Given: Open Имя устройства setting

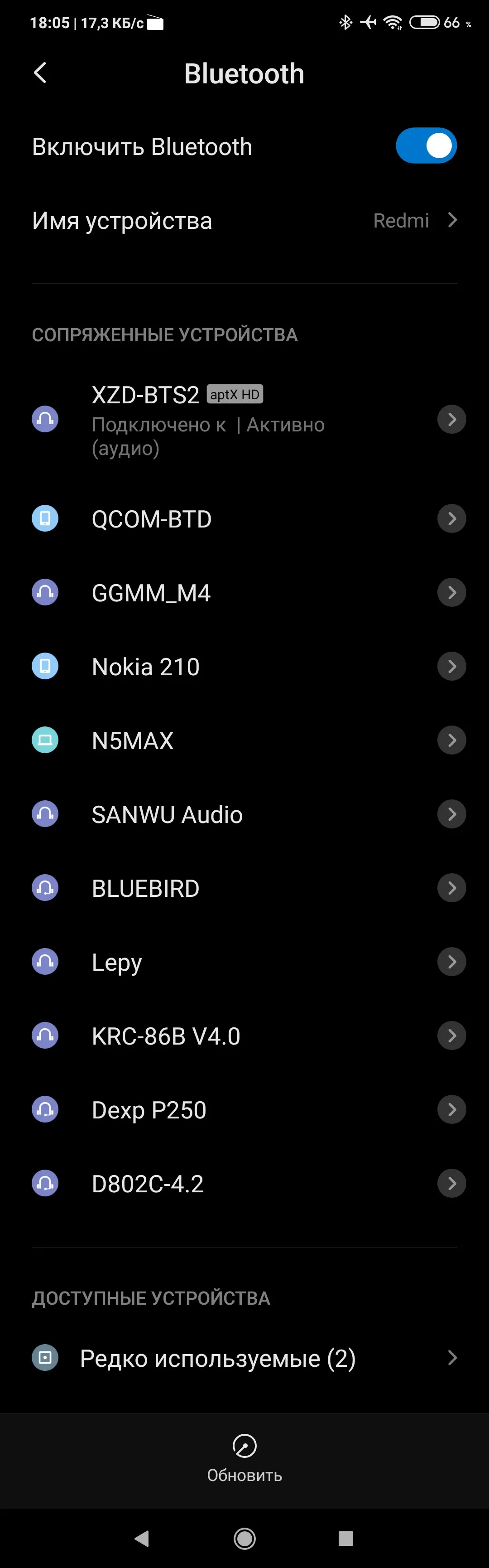Looking at the screenshot, I should tap(244, 221).
